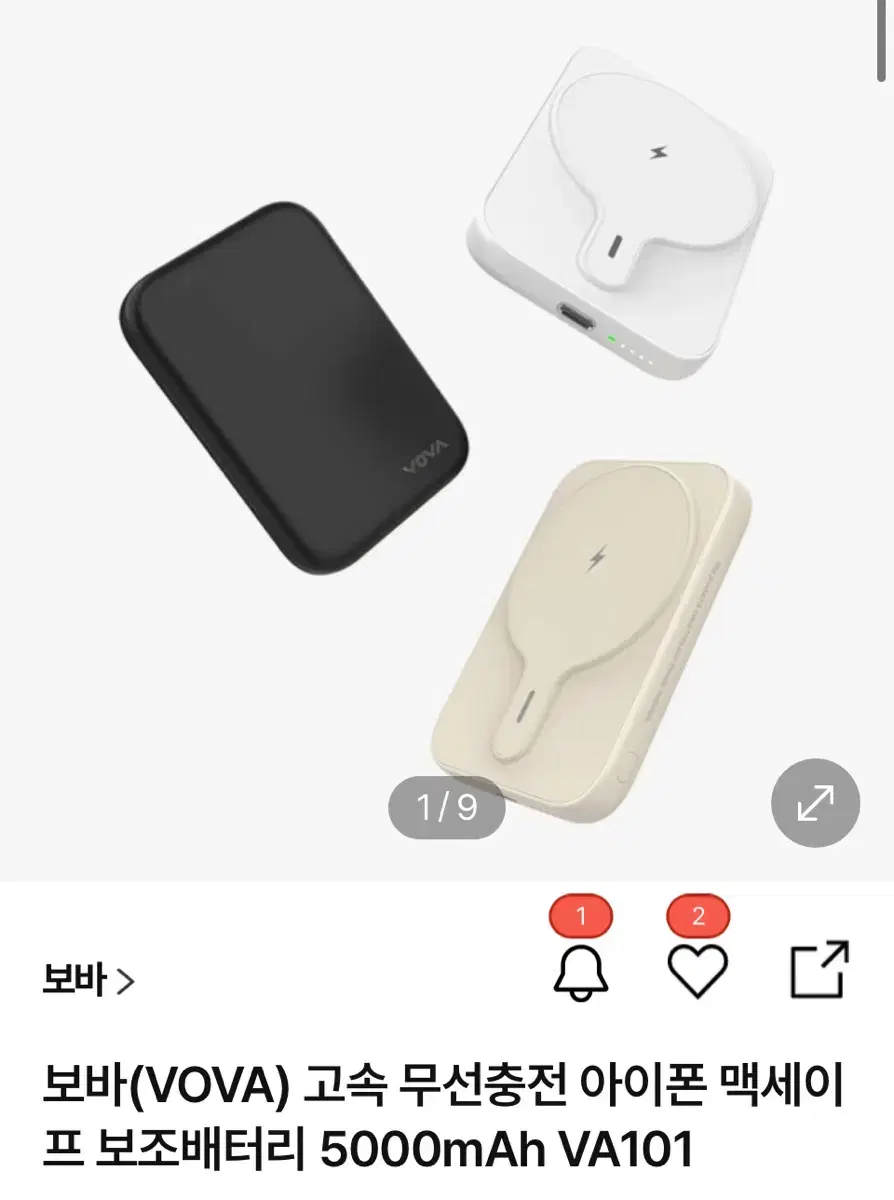Like this product with the heart icon
The height and width of the screenshot is (1200, 894).
coord(697,970)
